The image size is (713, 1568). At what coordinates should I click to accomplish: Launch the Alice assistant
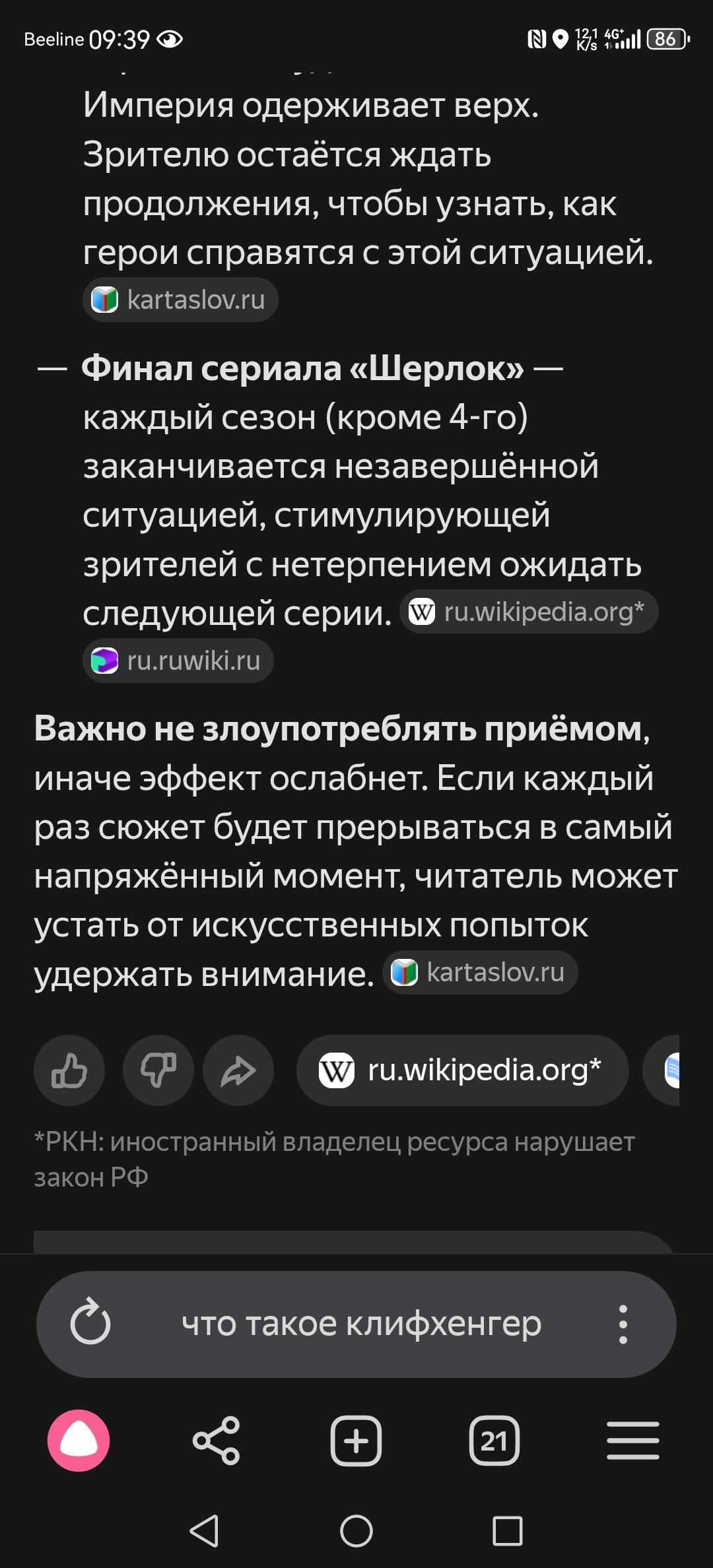point(79,1441)
